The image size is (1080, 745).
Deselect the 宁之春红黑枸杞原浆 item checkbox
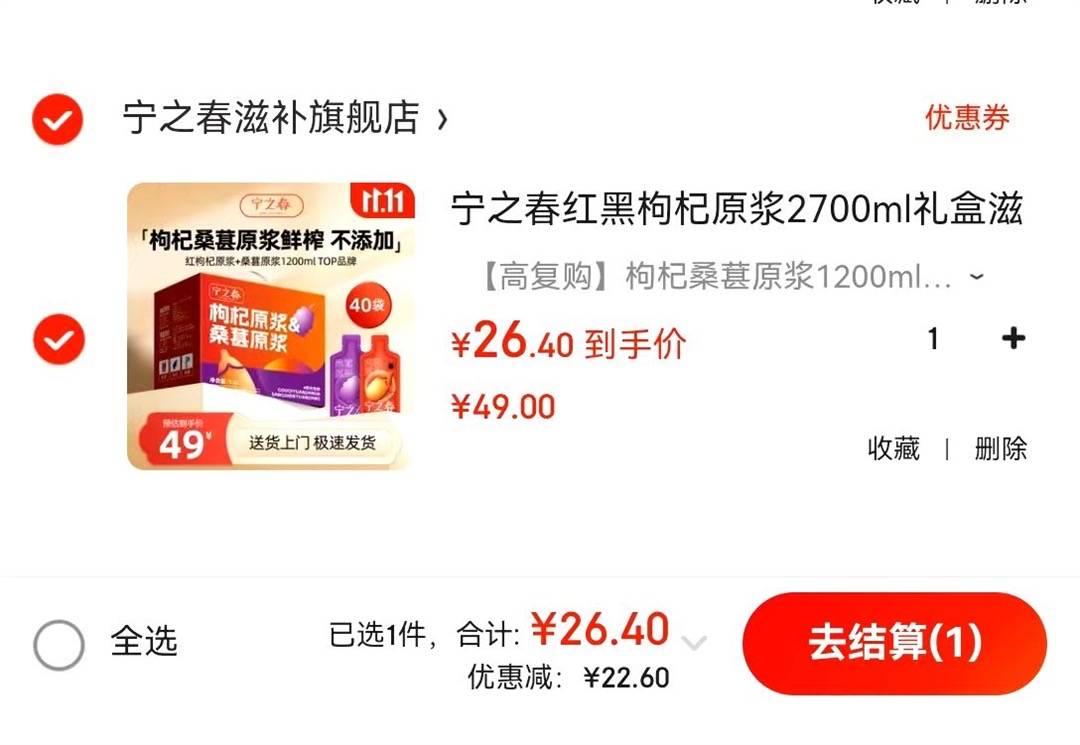(x=59, y=340)
